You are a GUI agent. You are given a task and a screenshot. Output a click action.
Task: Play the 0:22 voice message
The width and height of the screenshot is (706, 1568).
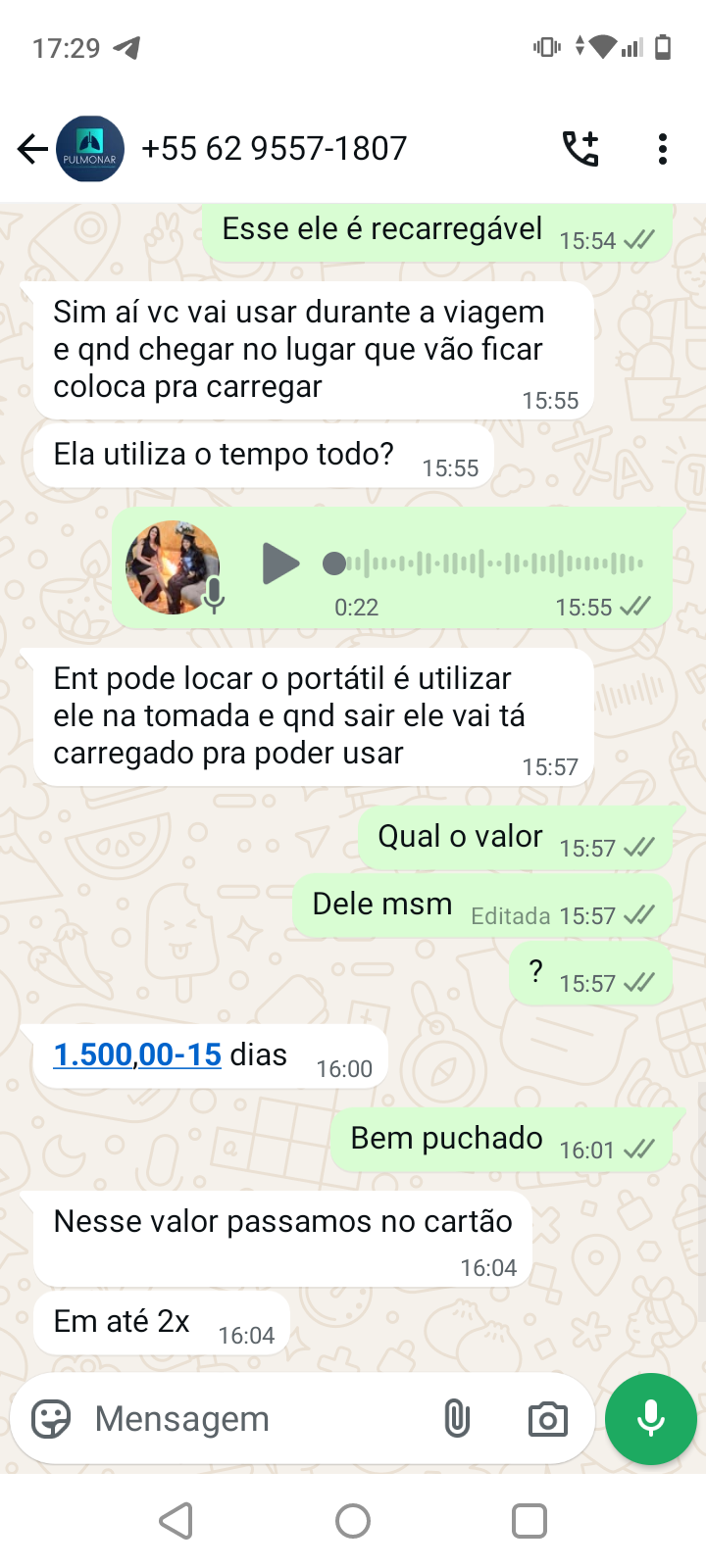pyautogui.click(x=280, y=563)
